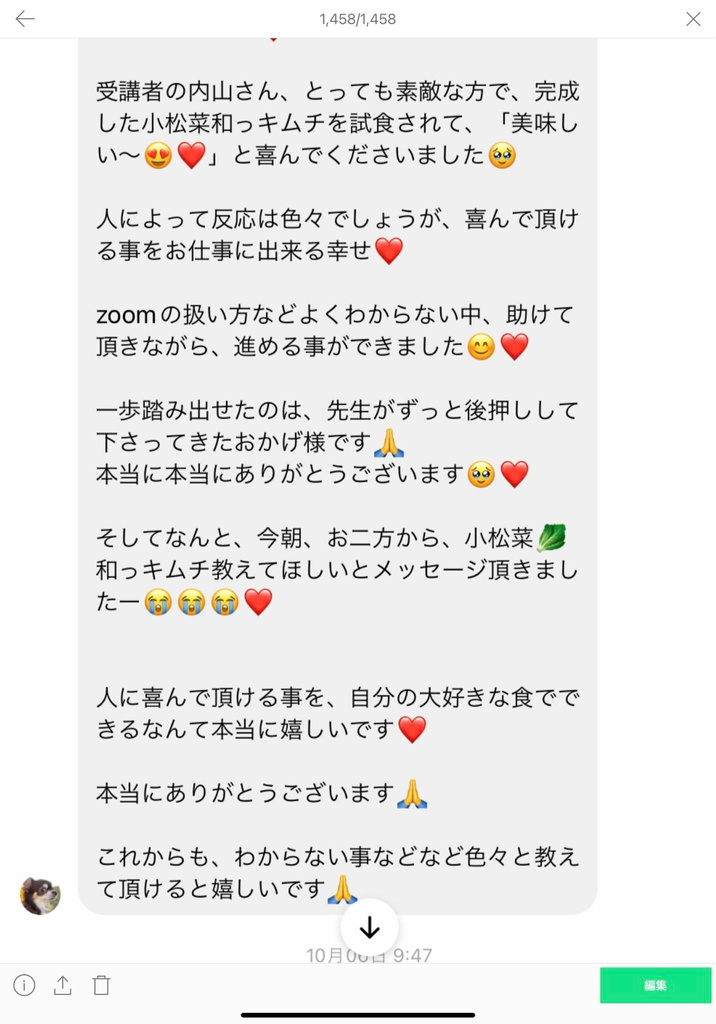The height and width of the screenshot is (1024, 716).
Task: Go back using the top-left arrow
Action: [25, 19]
